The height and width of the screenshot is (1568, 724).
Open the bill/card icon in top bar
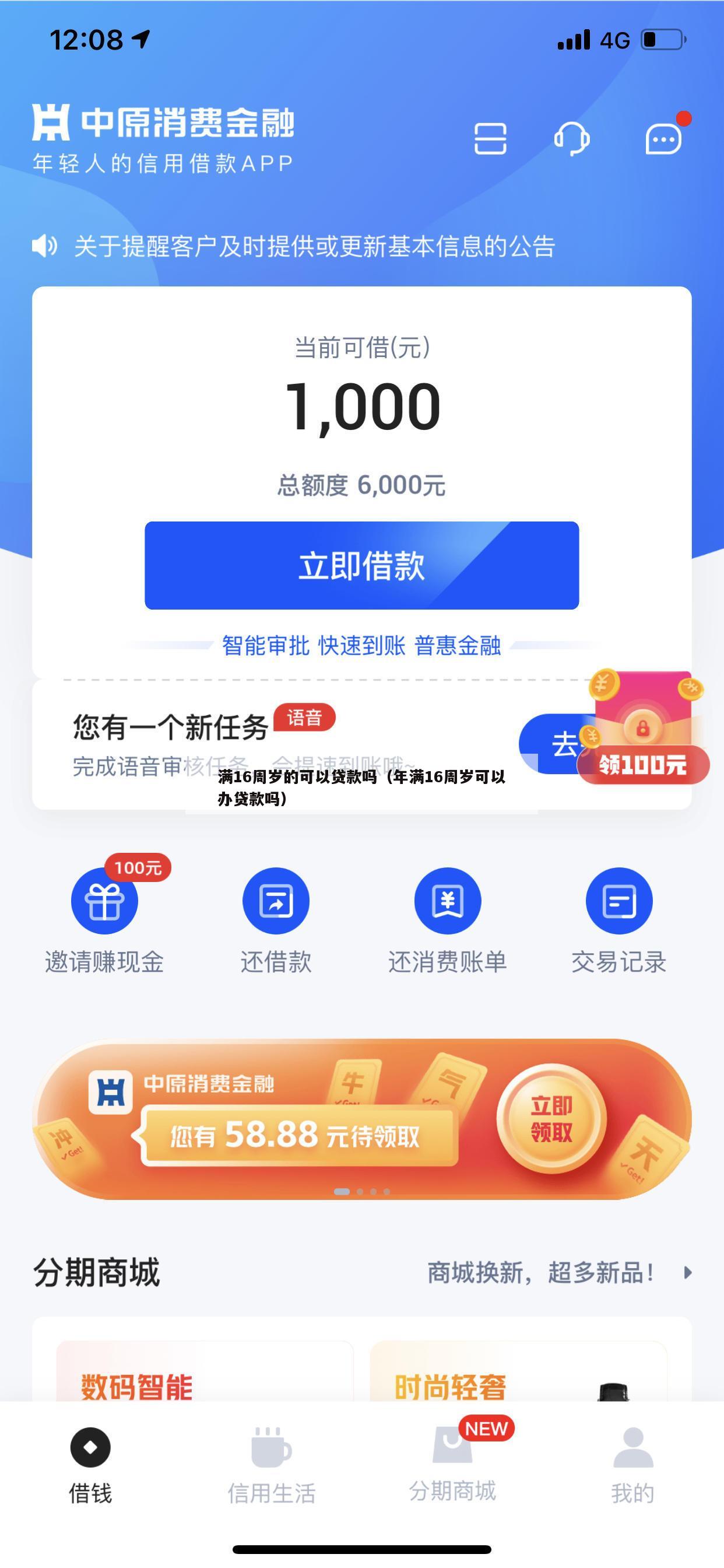tap(490, 139)
